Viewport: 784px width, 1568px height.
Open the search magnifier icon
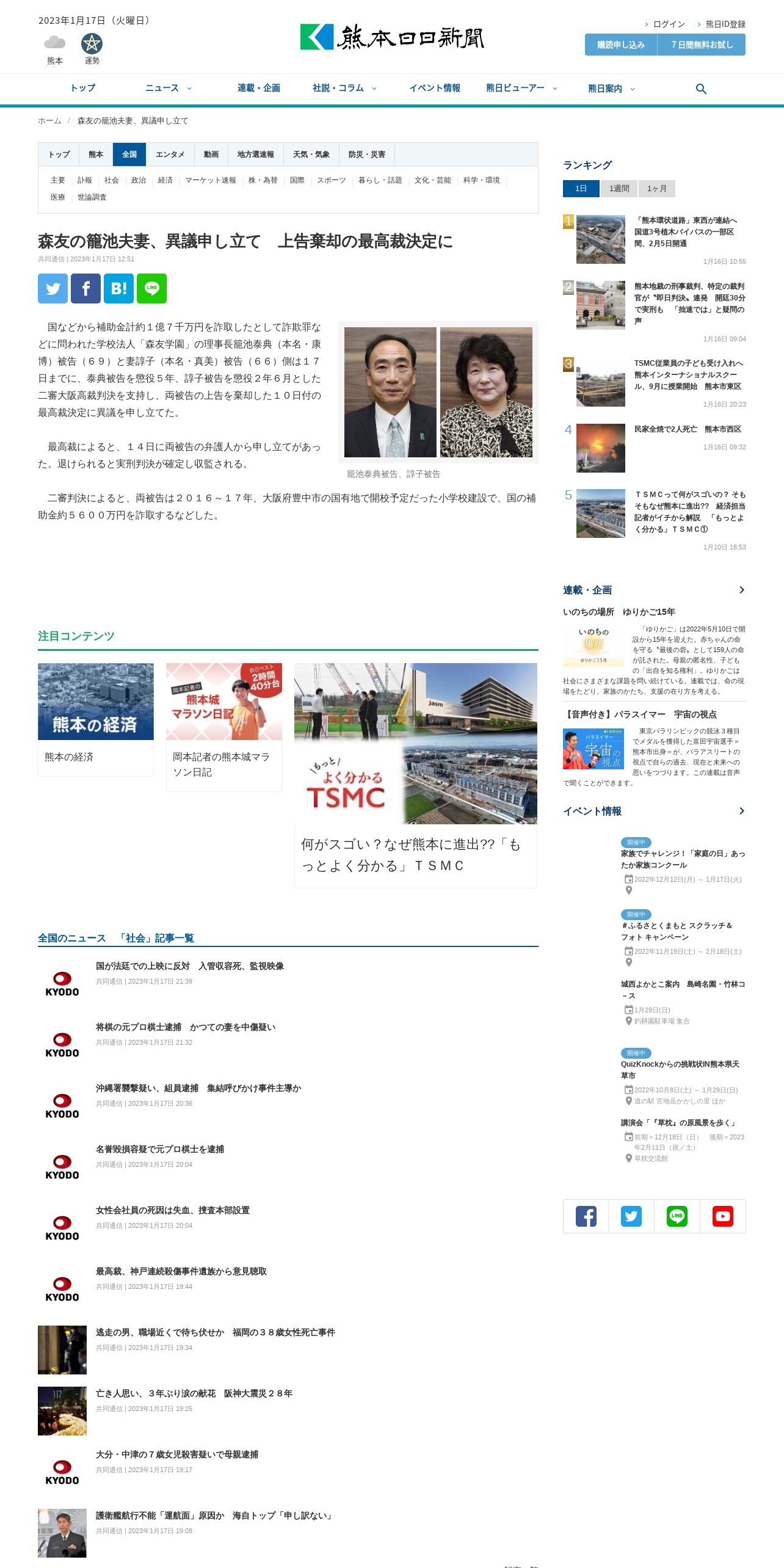tap(701, 89)
